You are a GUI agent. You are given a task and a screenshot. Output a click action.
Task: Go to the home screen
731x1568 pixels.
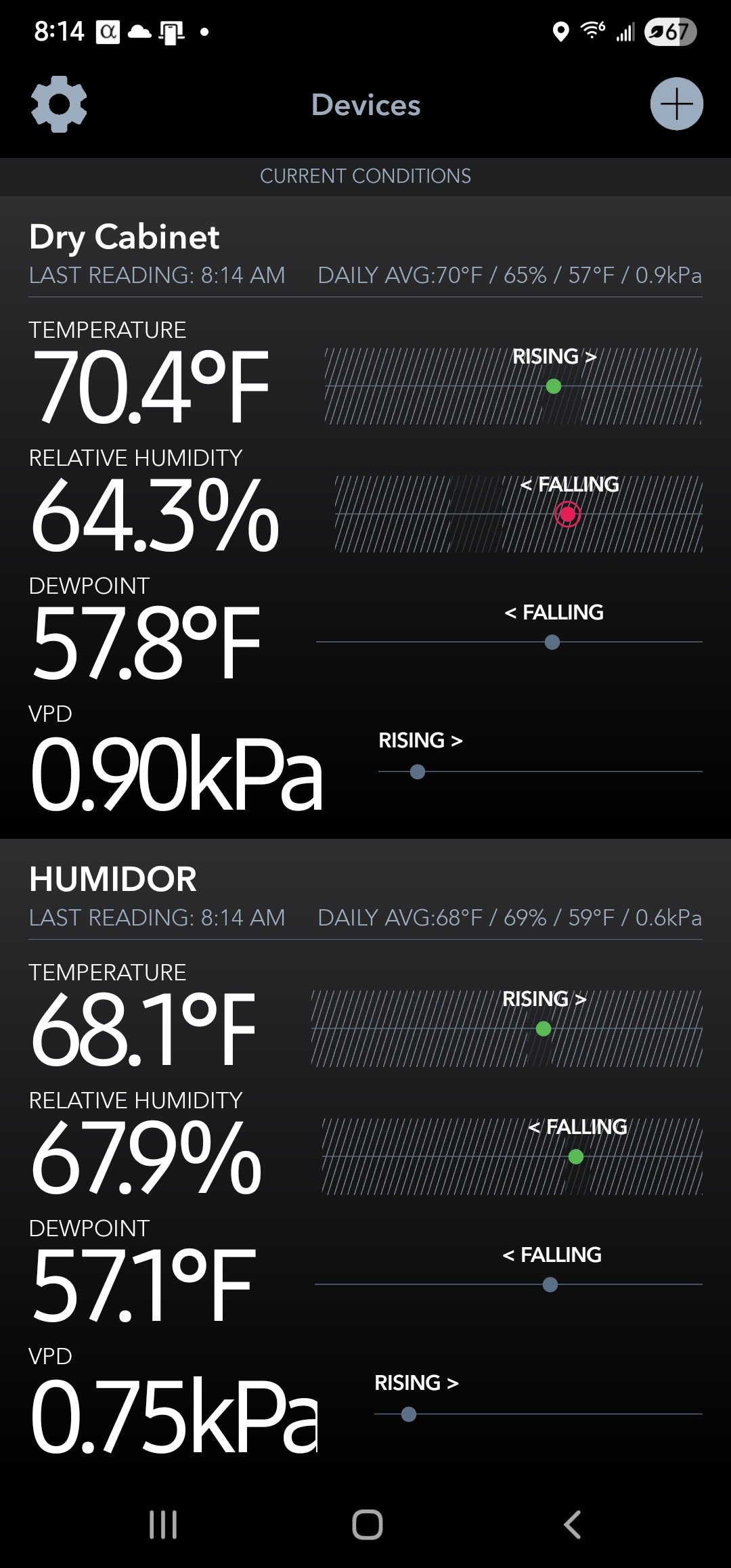pos(367,1525)
